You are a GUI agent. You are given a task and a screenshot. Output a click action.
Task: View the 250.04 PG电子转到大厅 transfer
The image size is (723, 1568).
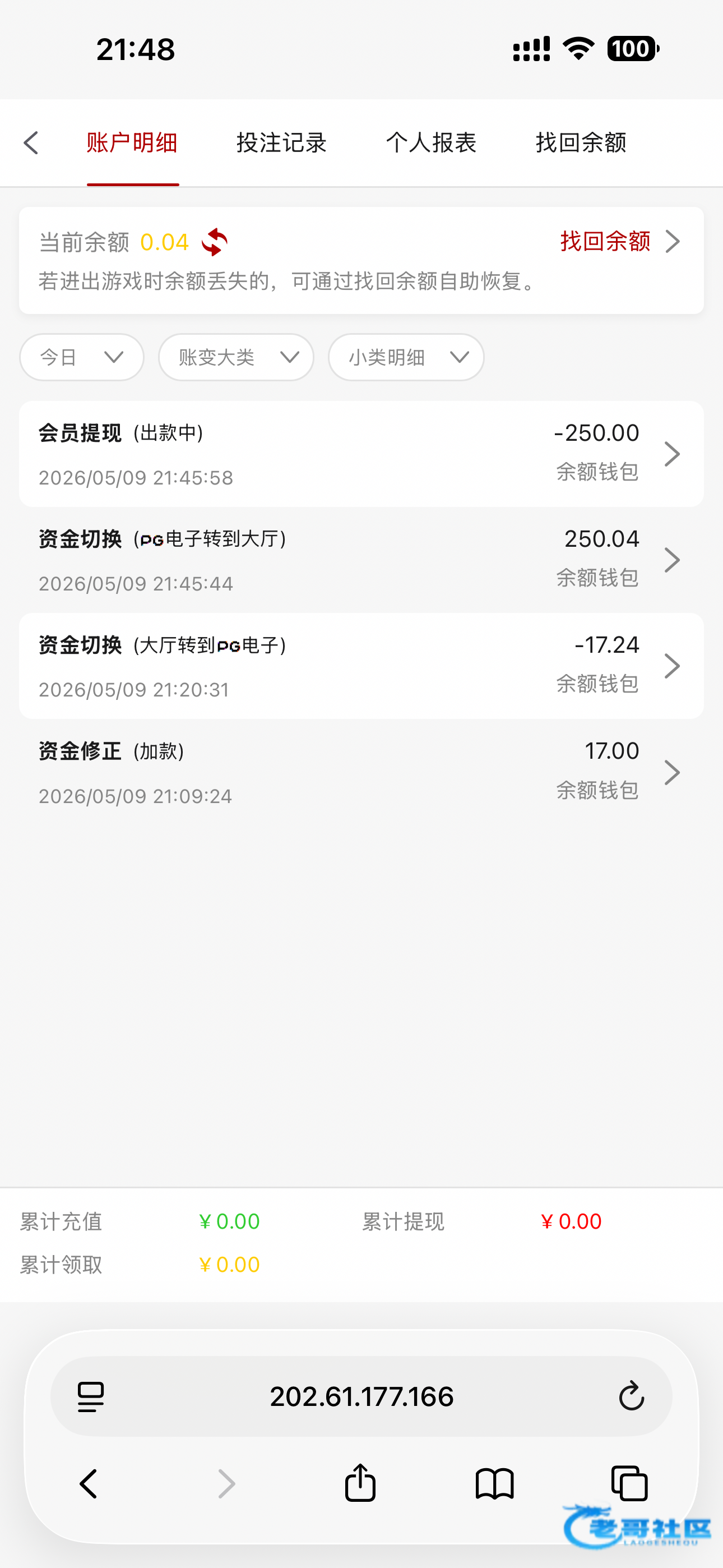pos(361,560)
